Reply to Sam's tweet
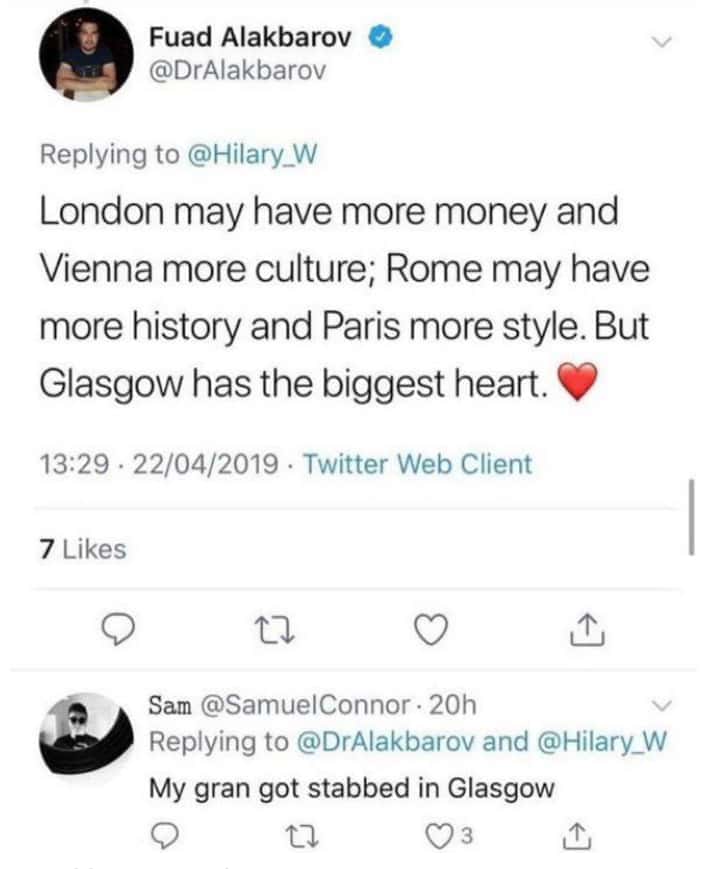The width and height of the screenshot is (710, 869). click(x=168, y=834)
